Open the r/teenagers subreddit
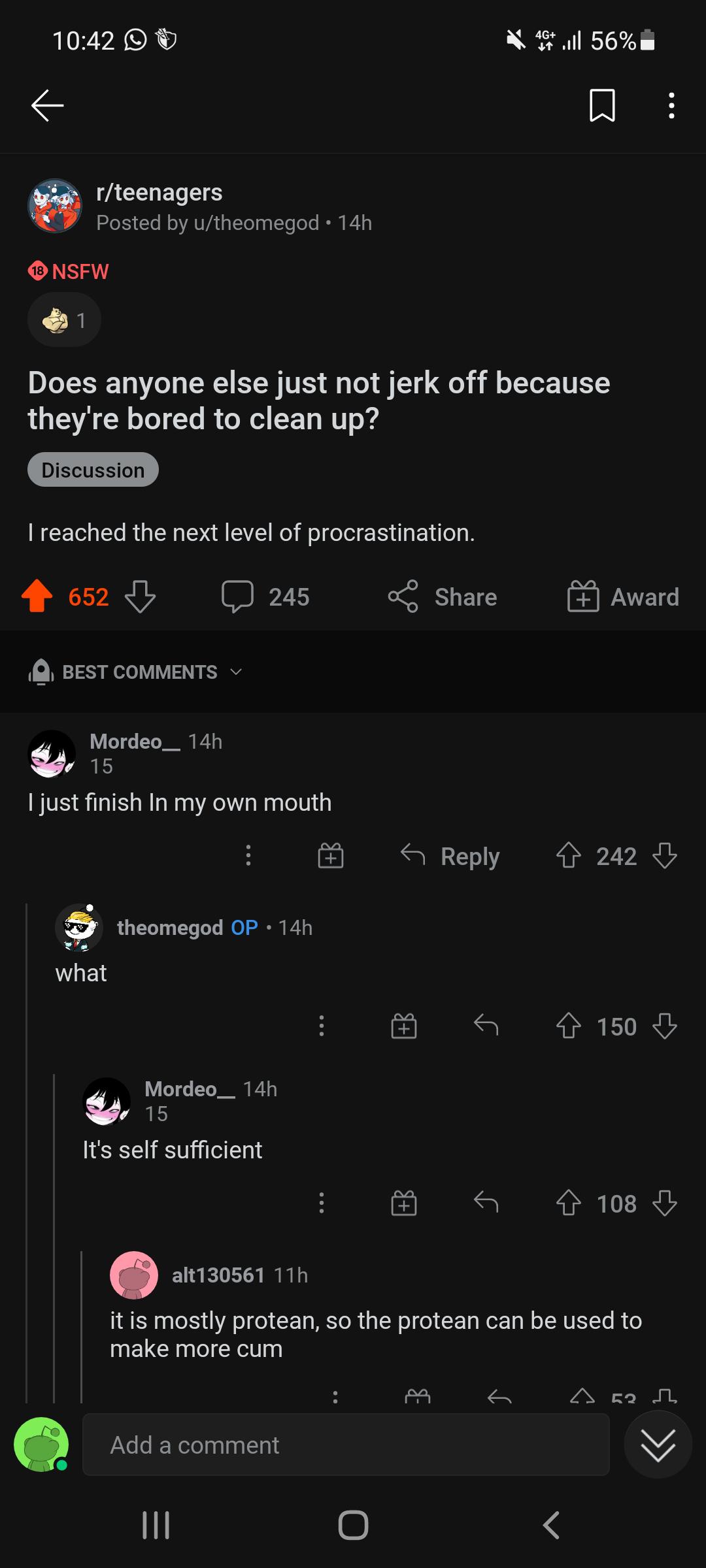Viewport: 706px width, 1568px height. click(x=159, y=192)
